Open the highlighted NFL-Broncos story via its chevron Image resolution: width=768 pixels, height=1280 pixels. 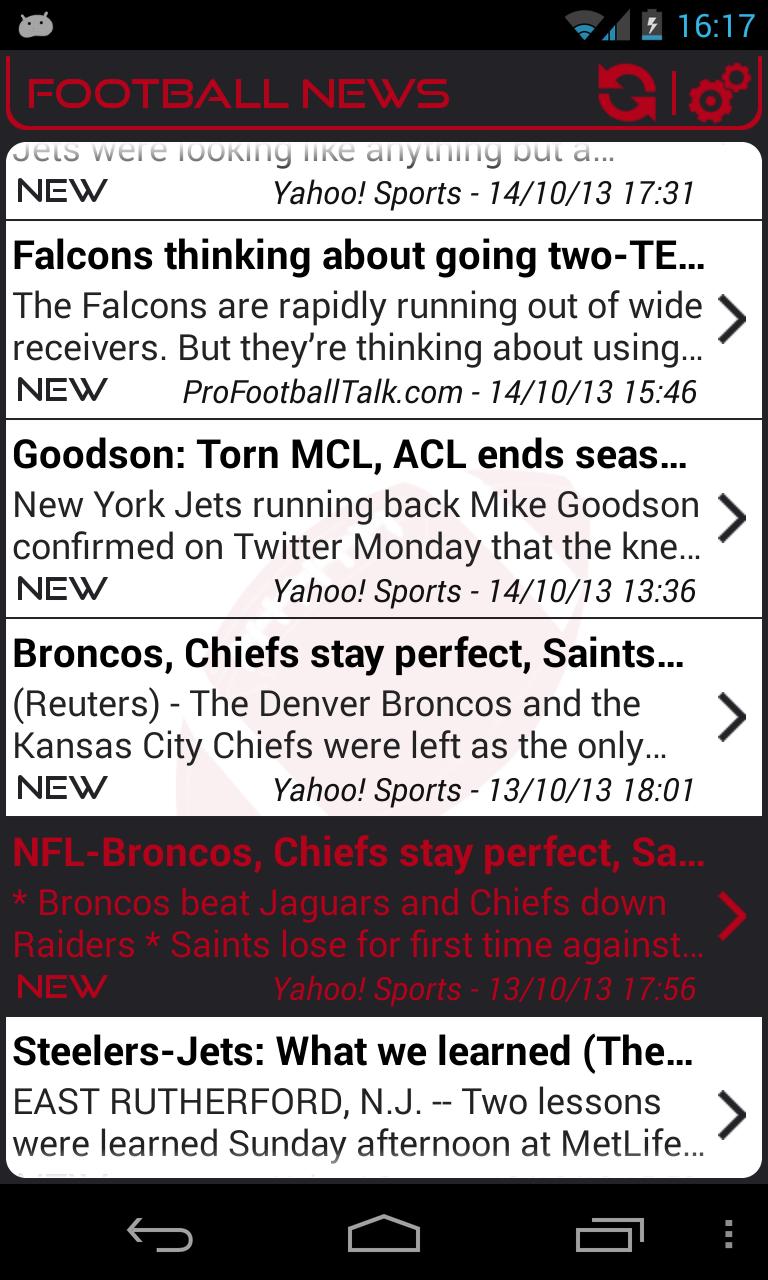click(733, 915)
